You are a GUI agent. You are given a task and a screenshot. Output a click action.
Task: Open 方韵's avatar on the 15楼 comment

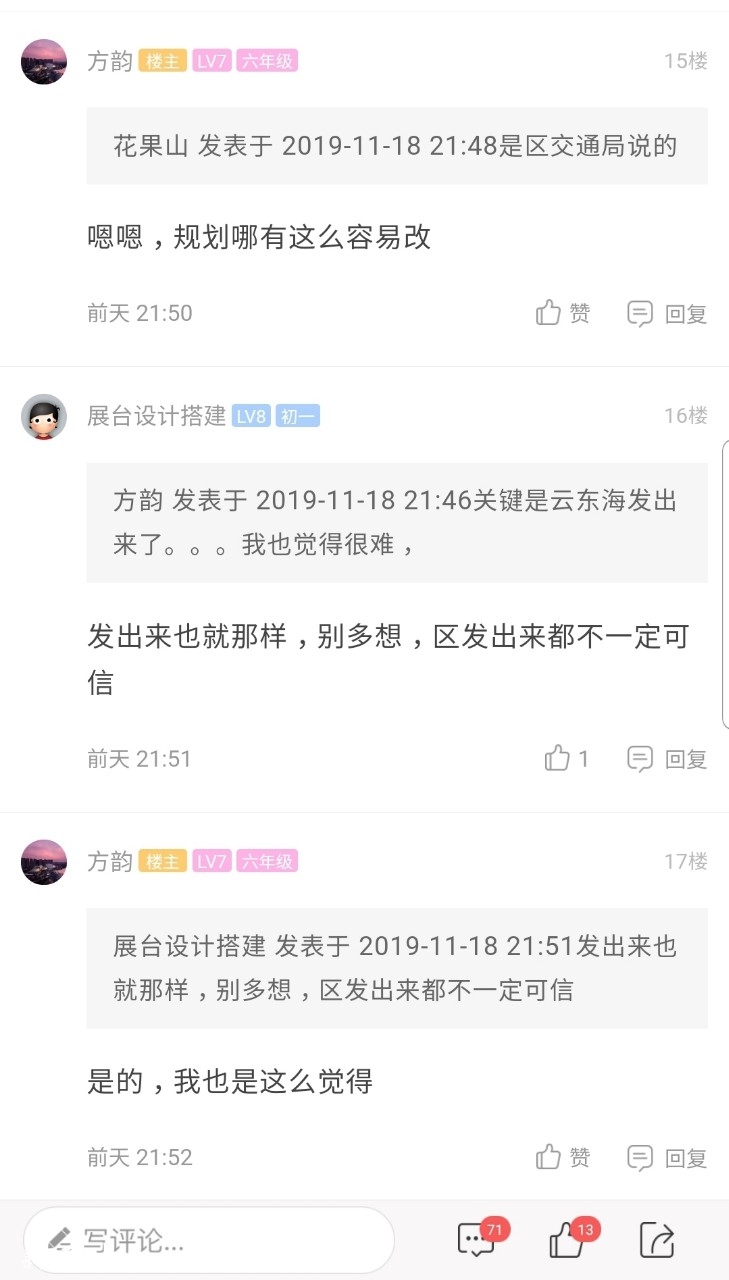pos(44,62)
